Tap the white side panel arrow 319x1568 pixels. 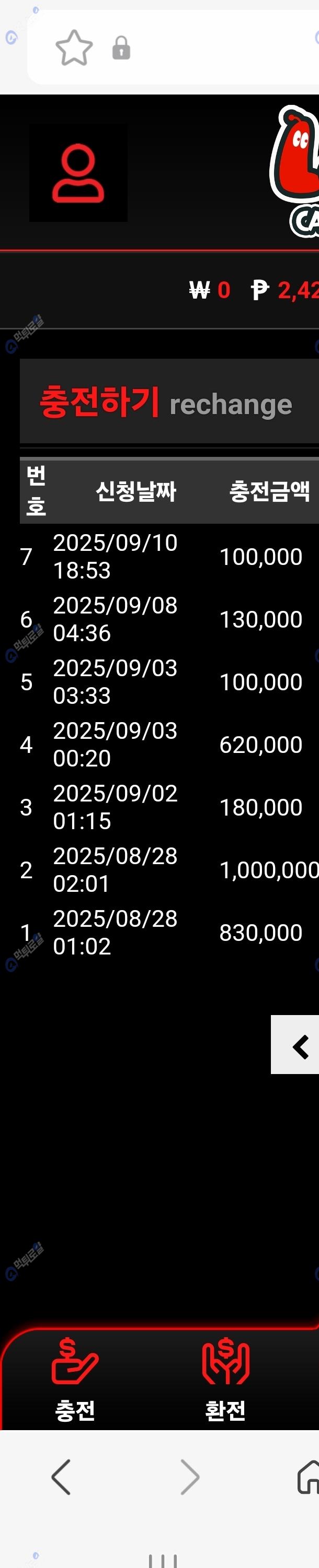point(297,1044)
